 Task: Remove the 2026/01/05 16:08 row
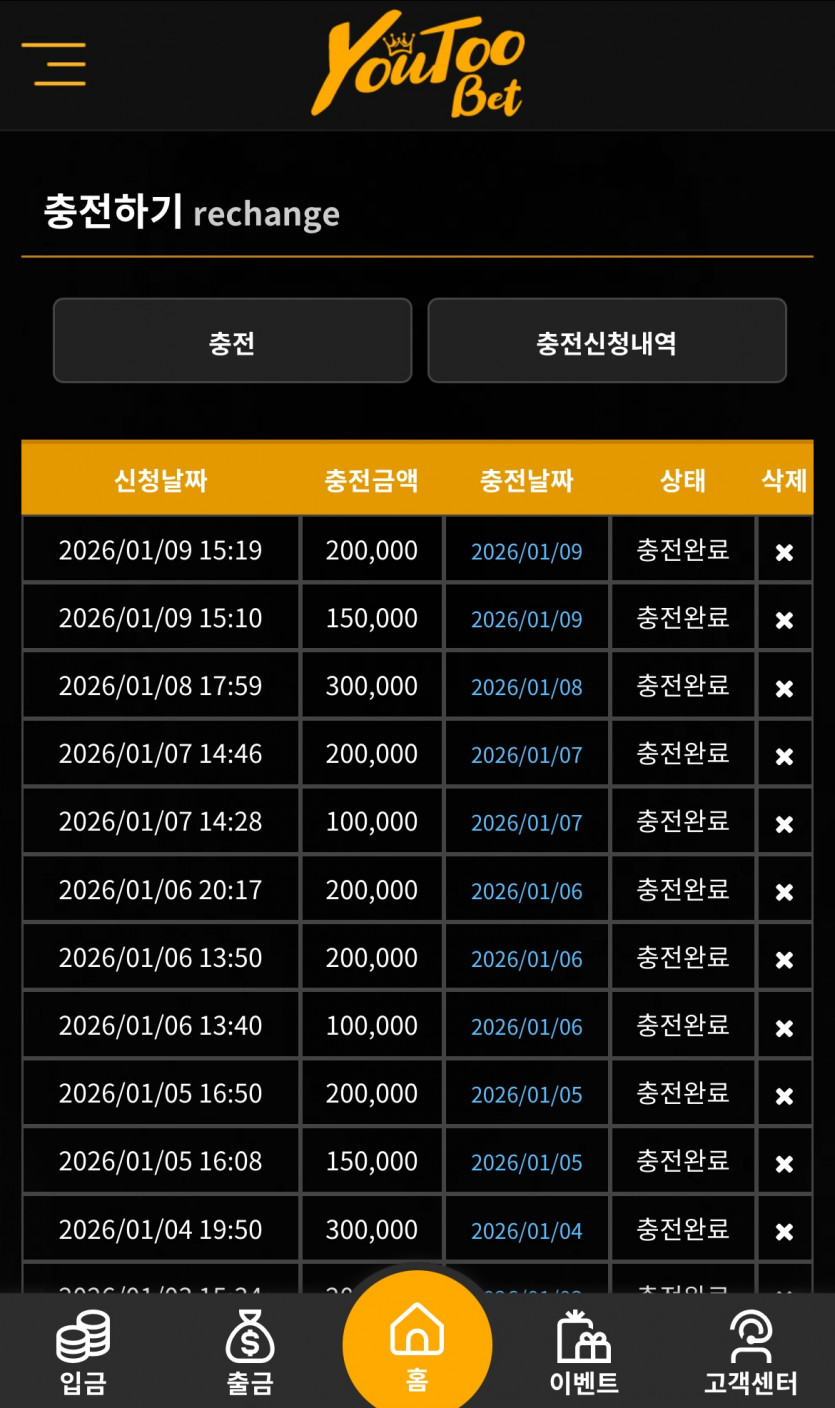point(785,1164)
